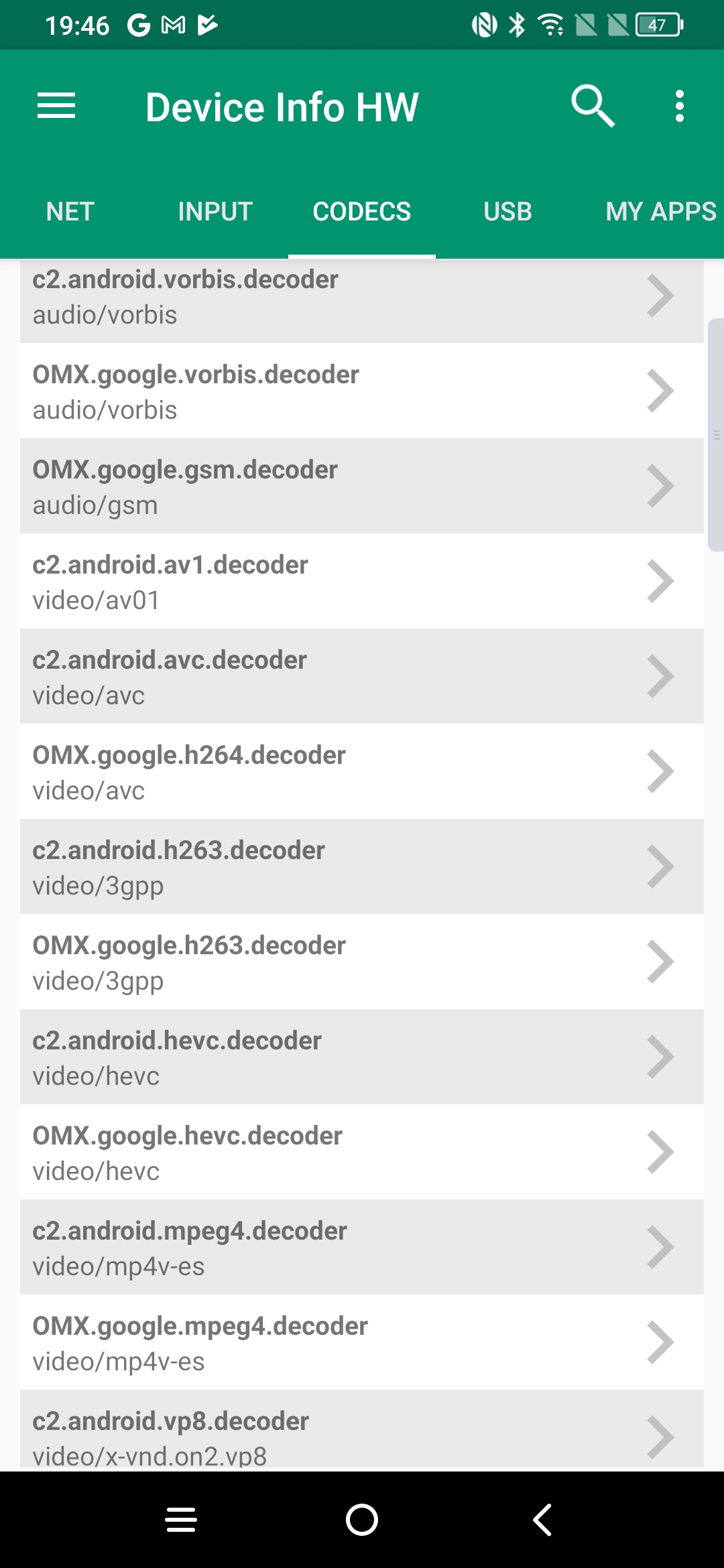Switch to the NET tab
Image resolution: width=724 pixels, height=1568 pixels.
tap(70, 212)
